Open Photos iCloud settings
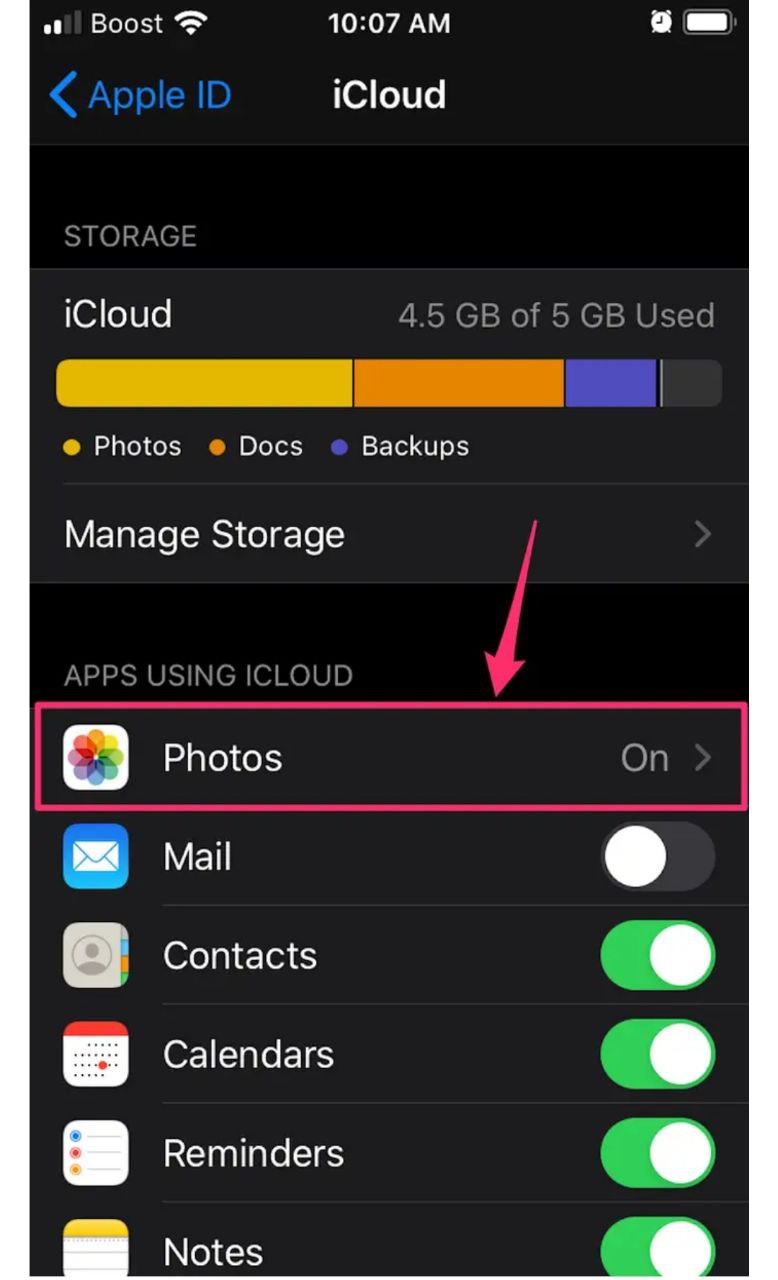Viewport: 778px width, 1280px height. (390, 758)
